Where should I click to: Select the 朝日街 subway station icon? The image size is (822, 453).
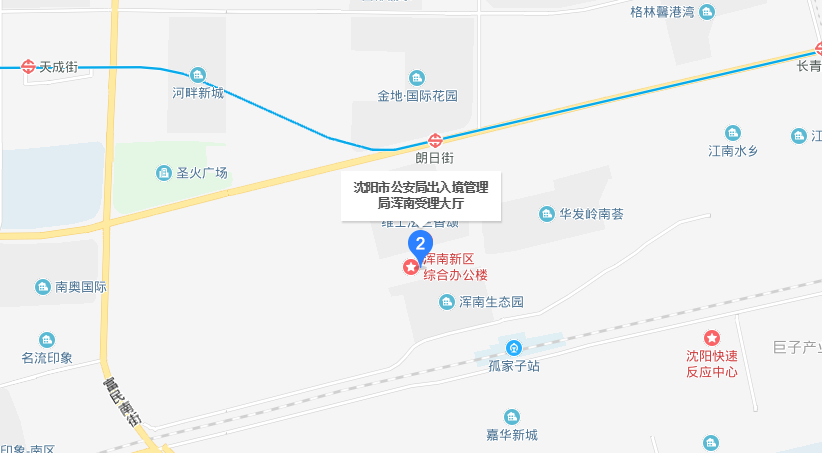pos(434,141)
